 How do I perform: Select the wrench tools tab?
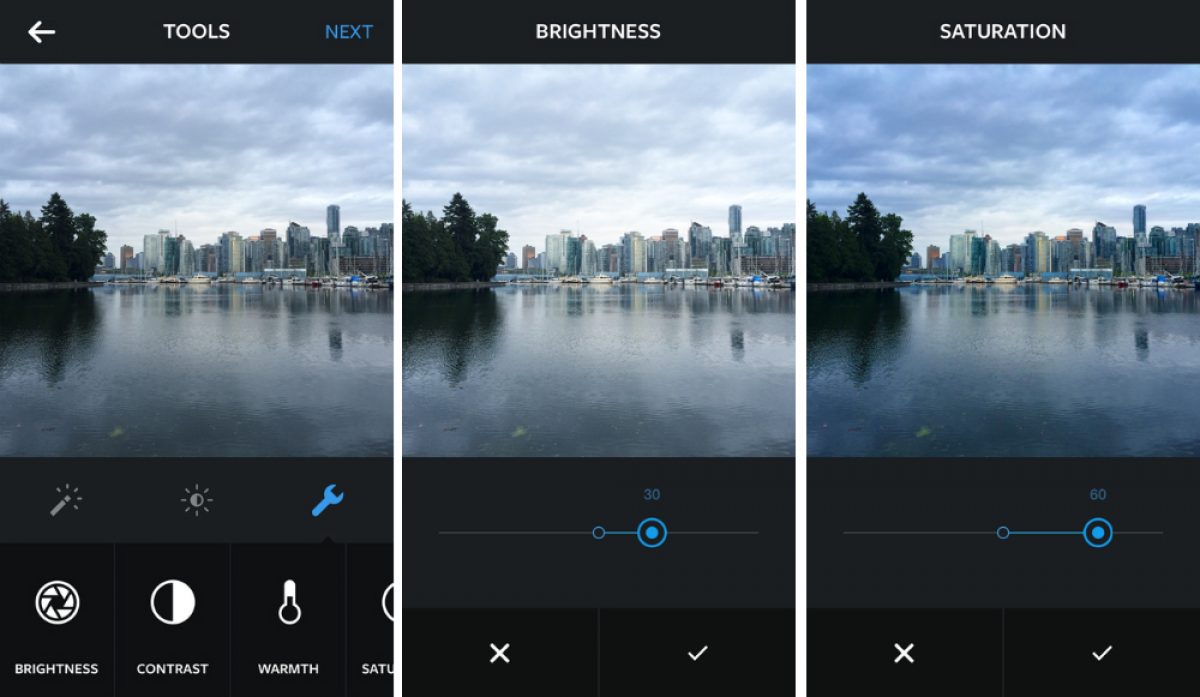pyautogui.click(x=328, y=500)
